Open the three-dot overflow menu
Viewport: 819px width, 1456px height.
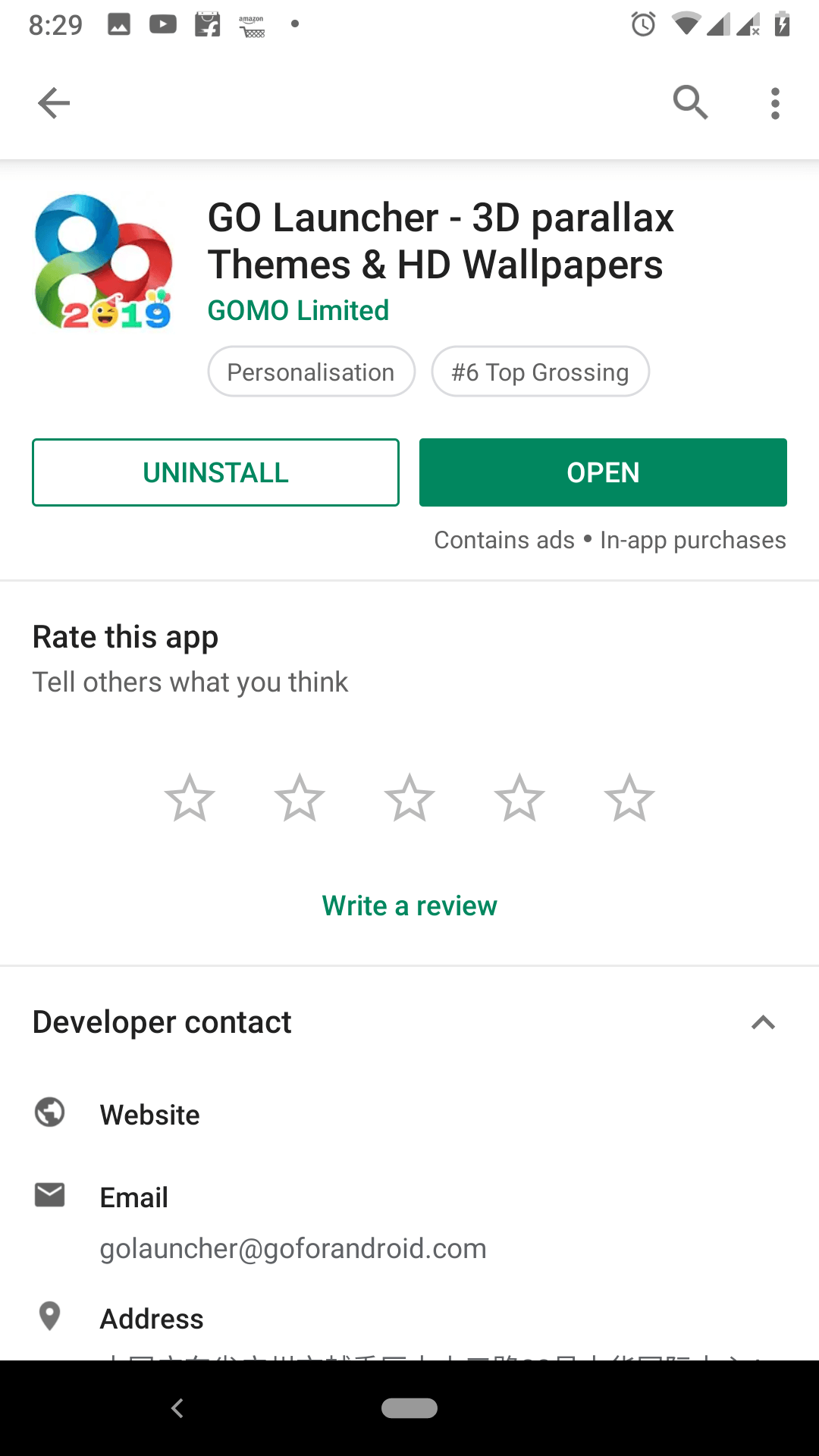pyautogui.click(x=774, y=103)
